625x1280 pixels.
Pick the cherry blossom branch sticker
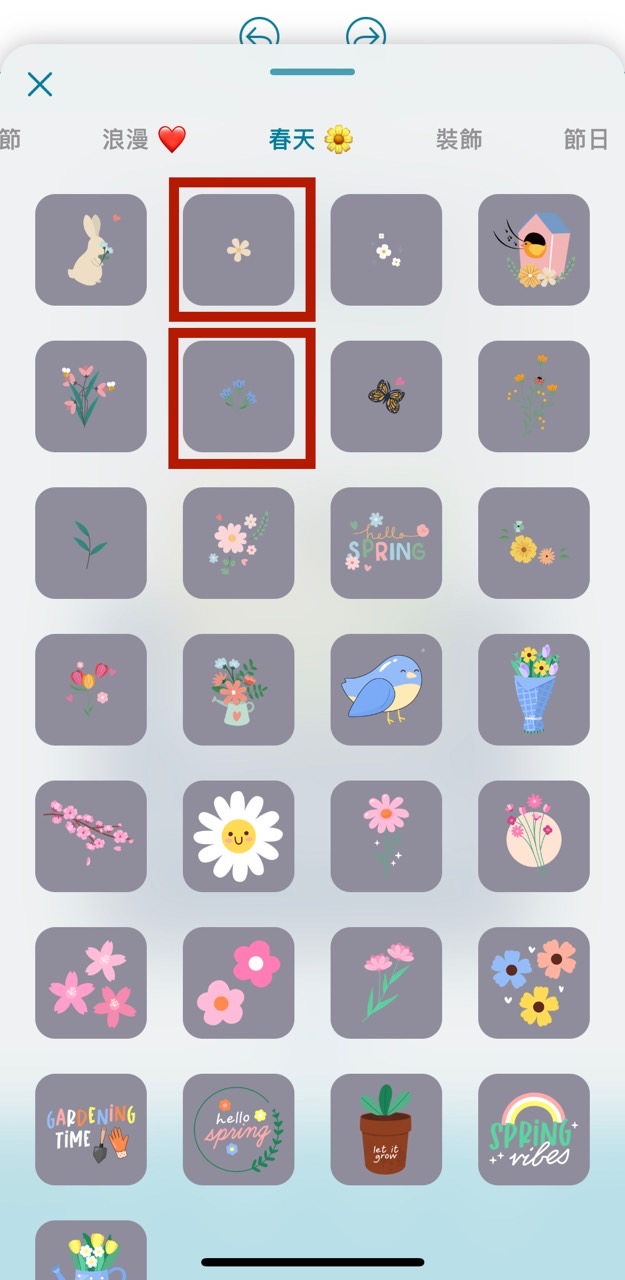(x=91, y=836)
